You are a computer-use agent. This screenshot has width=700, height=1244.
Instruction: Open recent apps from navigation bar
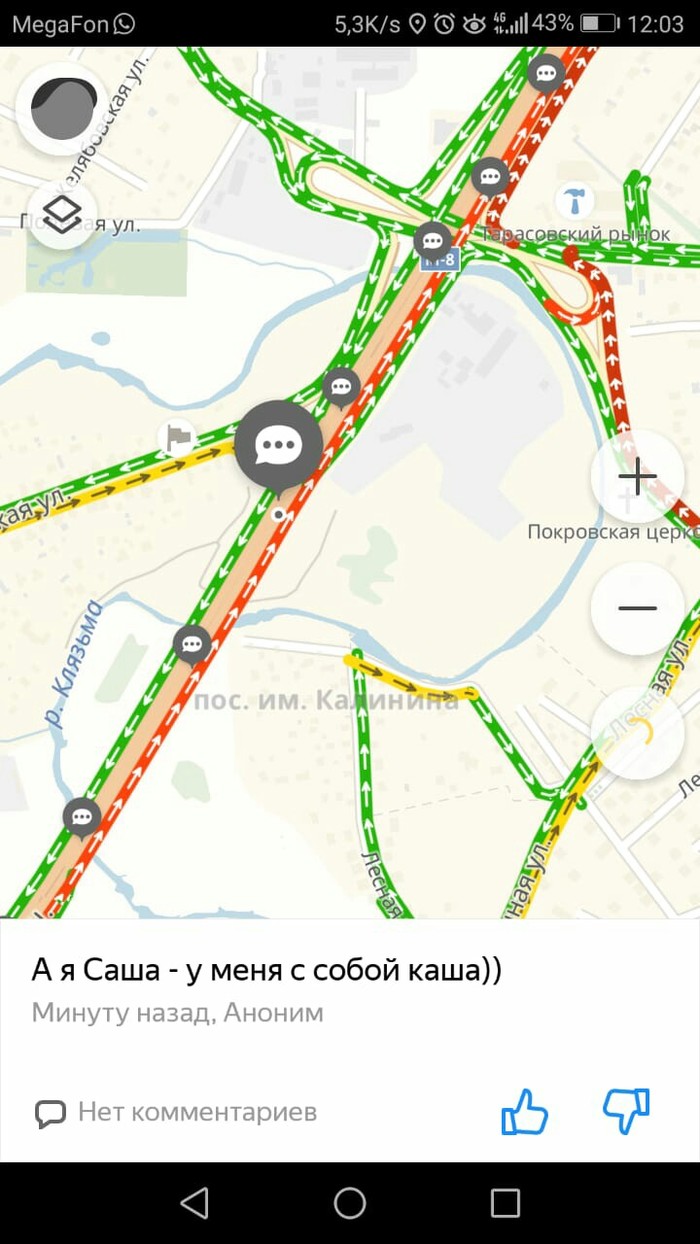coord(505,1203)
